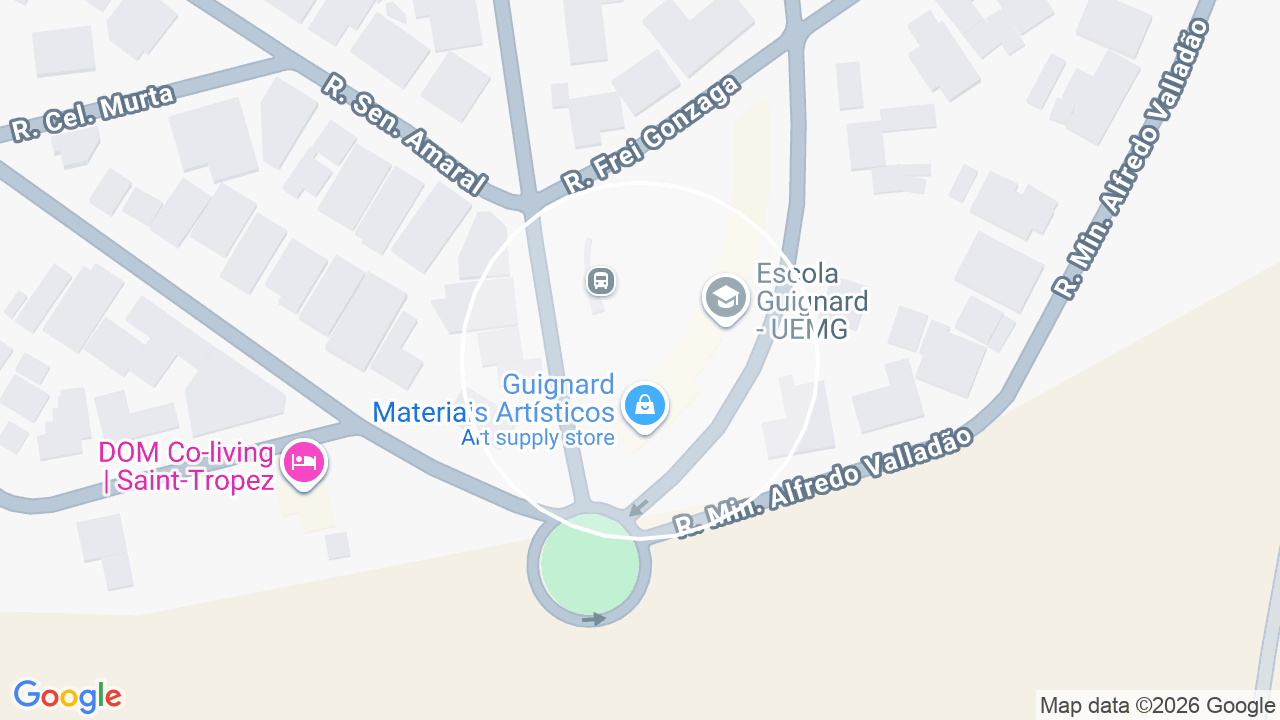
Task: Open the DOM Co-living Saint-Tropez hotel pin
Action: [x=304, y=464]
